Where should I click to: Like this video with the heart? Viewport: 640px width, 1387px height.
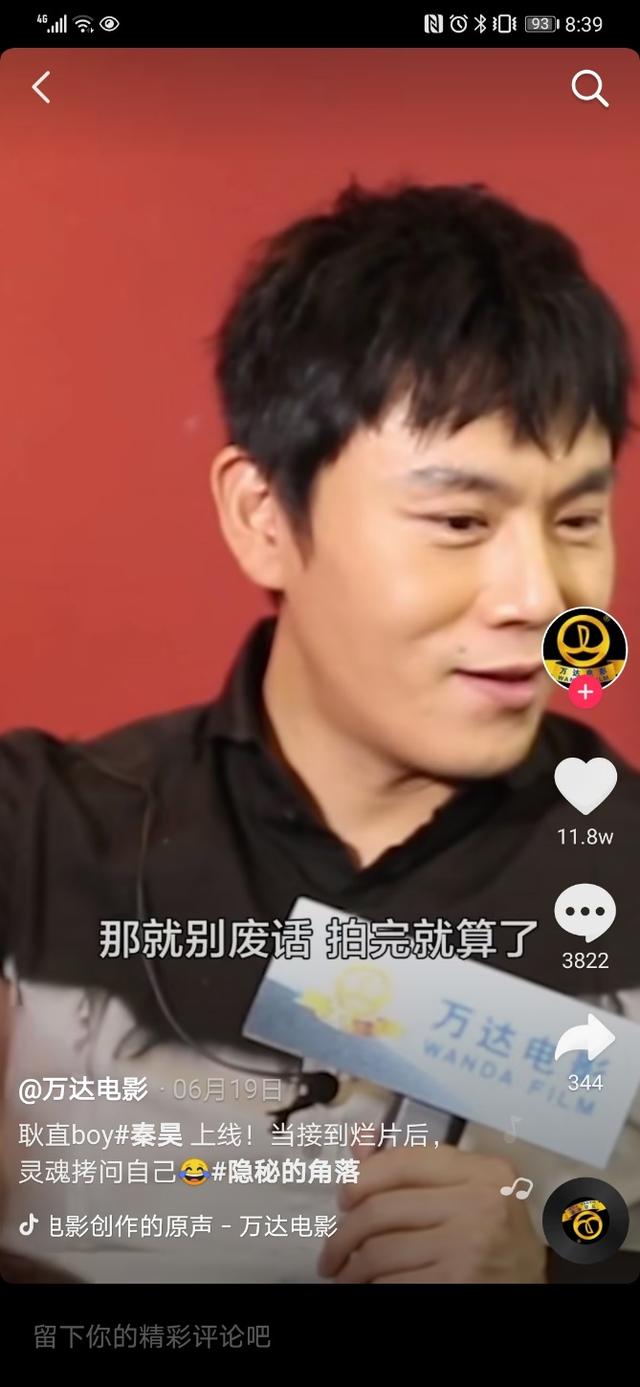click(585, 786)
